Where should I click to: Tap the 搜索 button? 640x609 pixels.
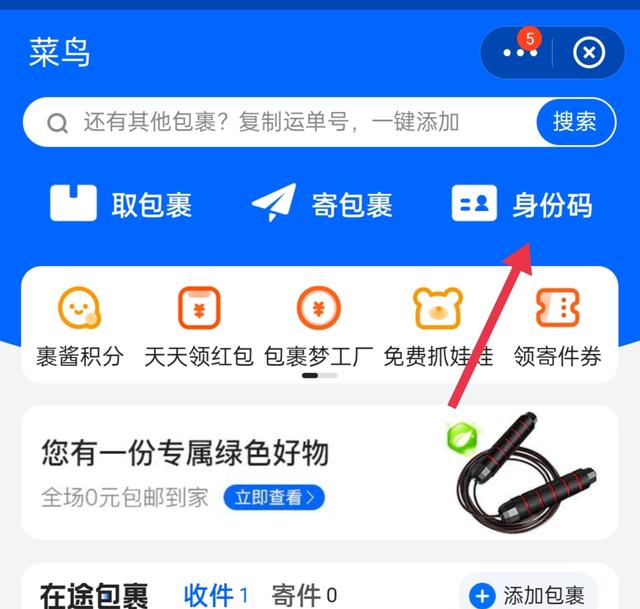[x=574, y=122]
